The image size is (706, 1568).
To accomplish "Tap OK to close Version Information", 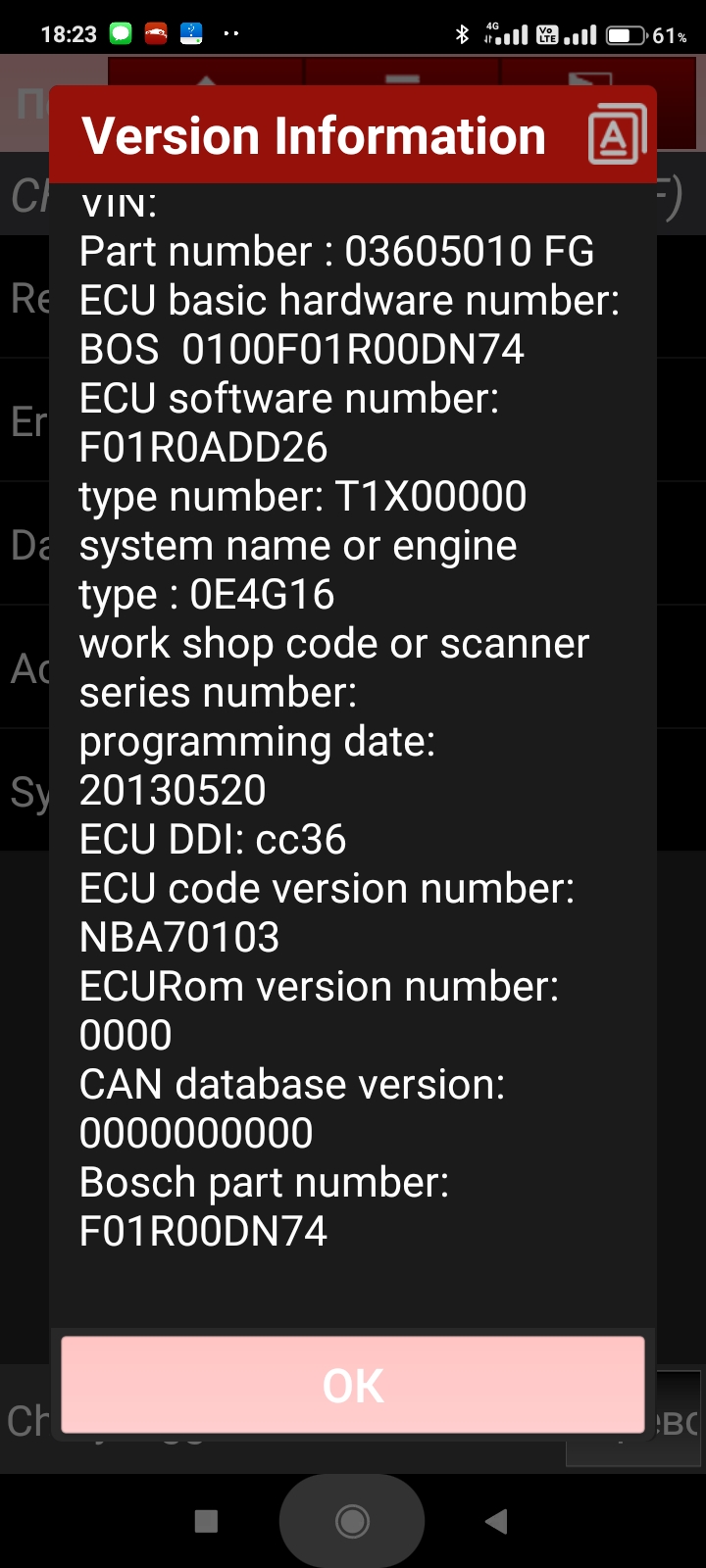I will tap(353, 1385).
